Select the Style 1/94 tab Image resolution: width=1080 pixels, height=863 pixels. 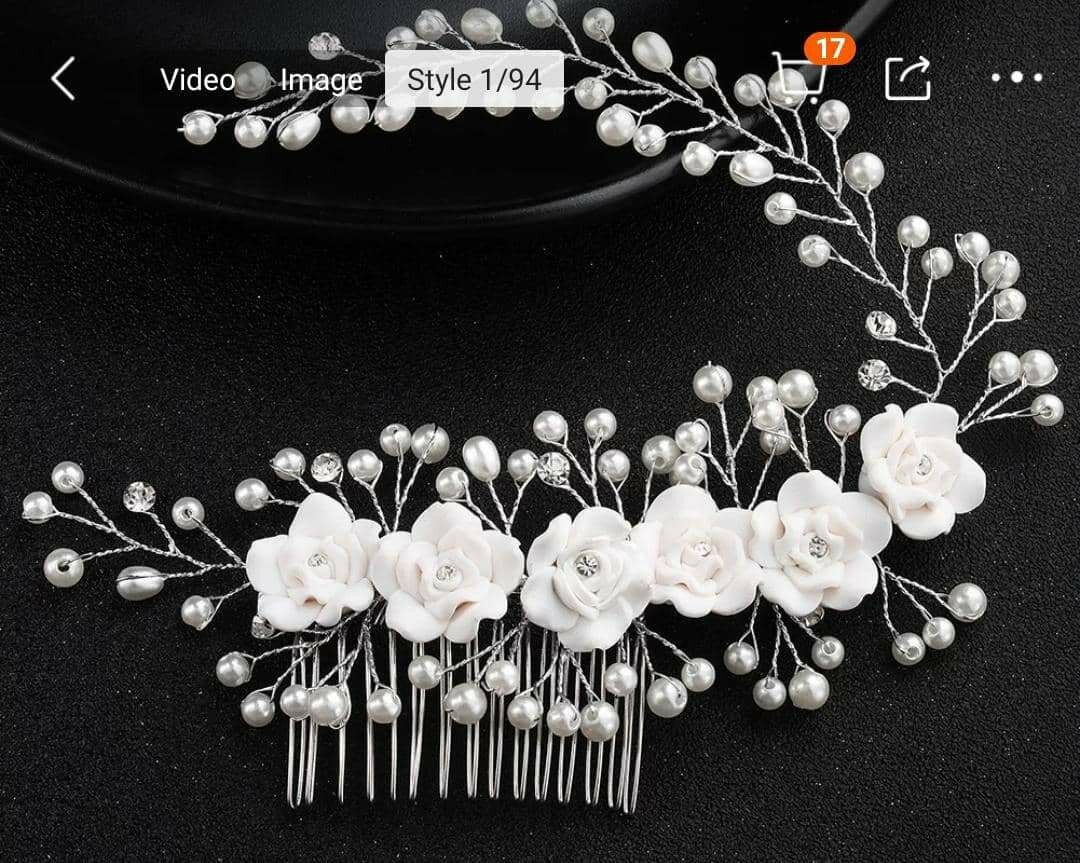click(474, 80)
